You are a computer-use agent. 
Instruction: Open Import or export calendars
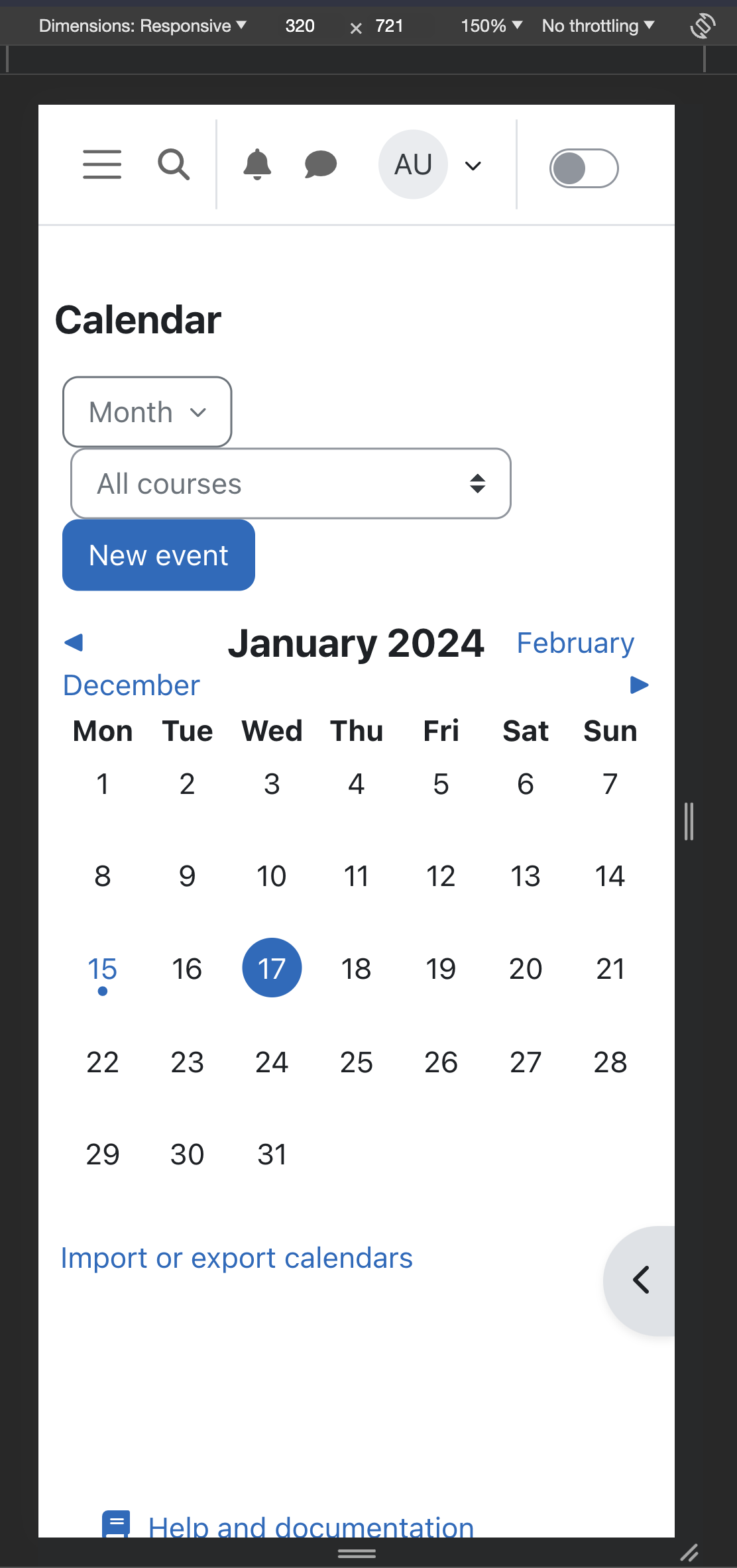click(x=237, y=1258)
